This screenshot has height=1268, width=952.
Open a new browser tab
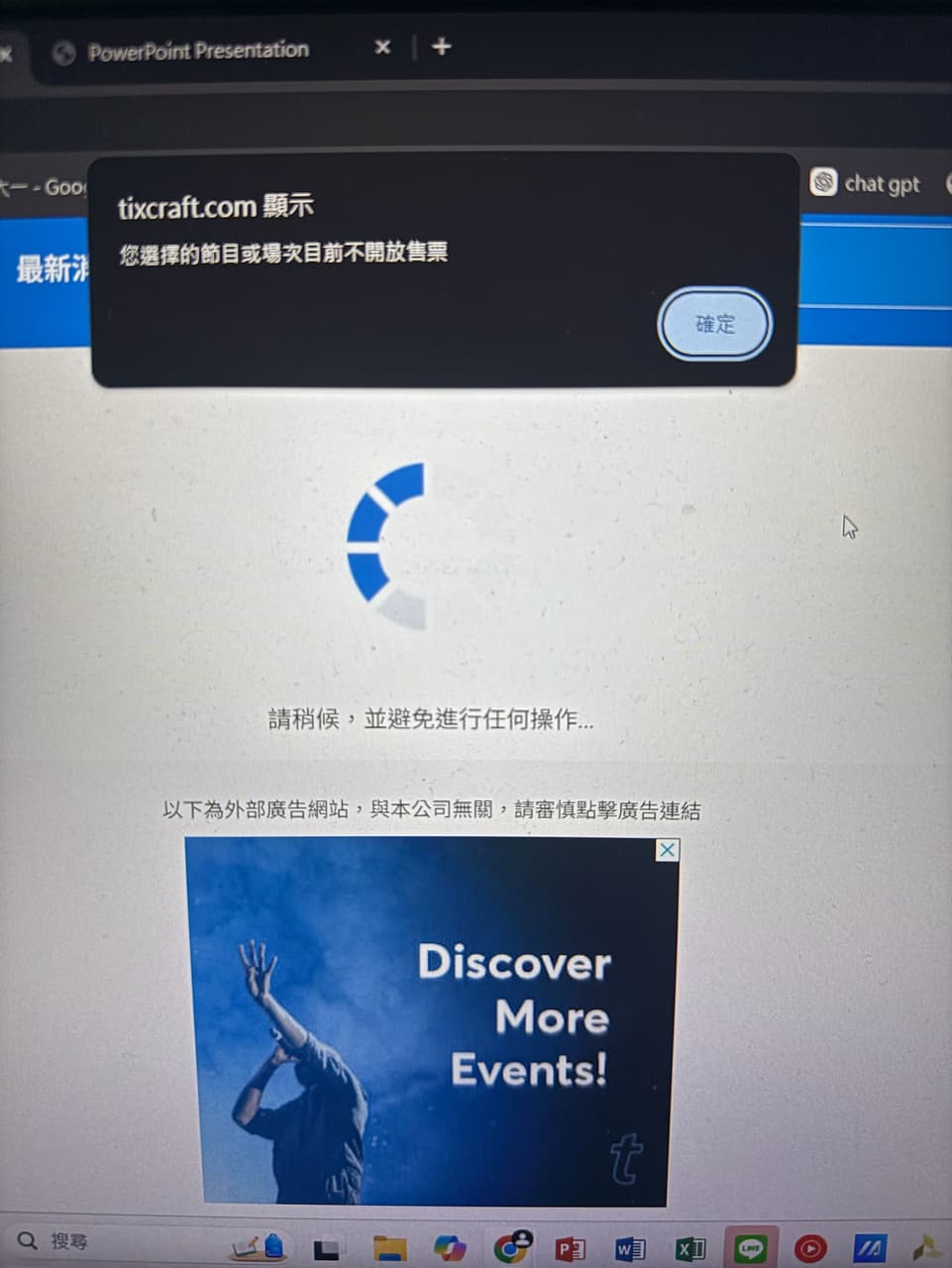[x=442, y=47]
